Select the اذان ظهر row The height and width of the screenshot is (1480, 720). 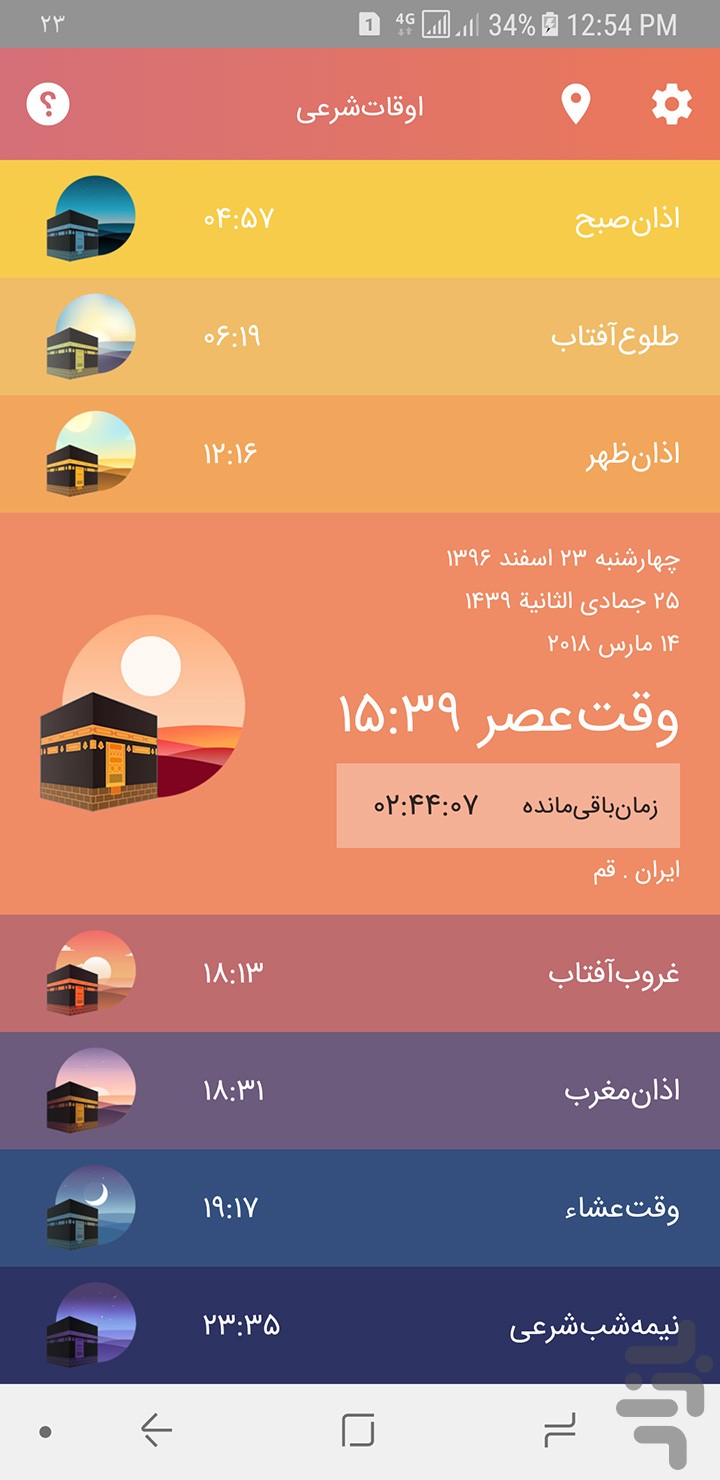pyautogui.click(x=360, y=454)
